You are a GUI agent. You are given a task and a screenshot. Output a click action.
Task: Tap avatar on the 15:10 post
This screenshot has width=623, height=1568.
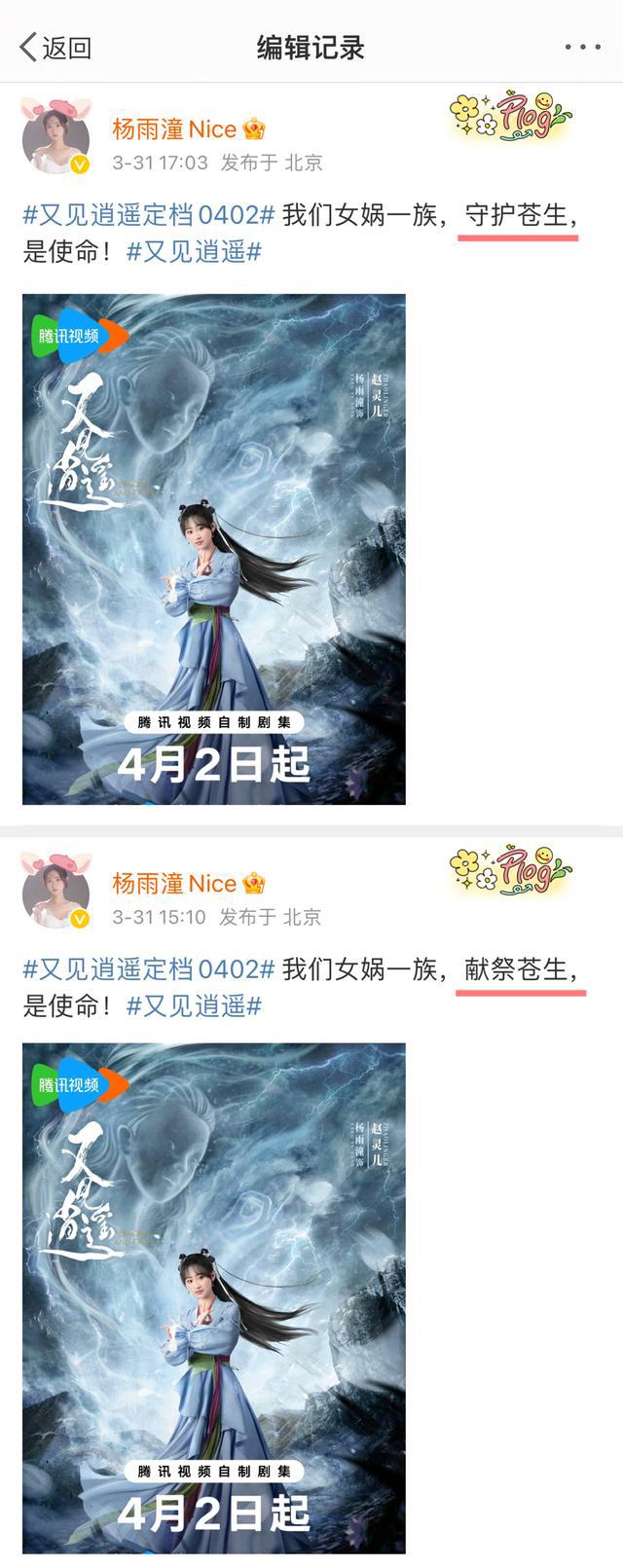pos(56,890)
